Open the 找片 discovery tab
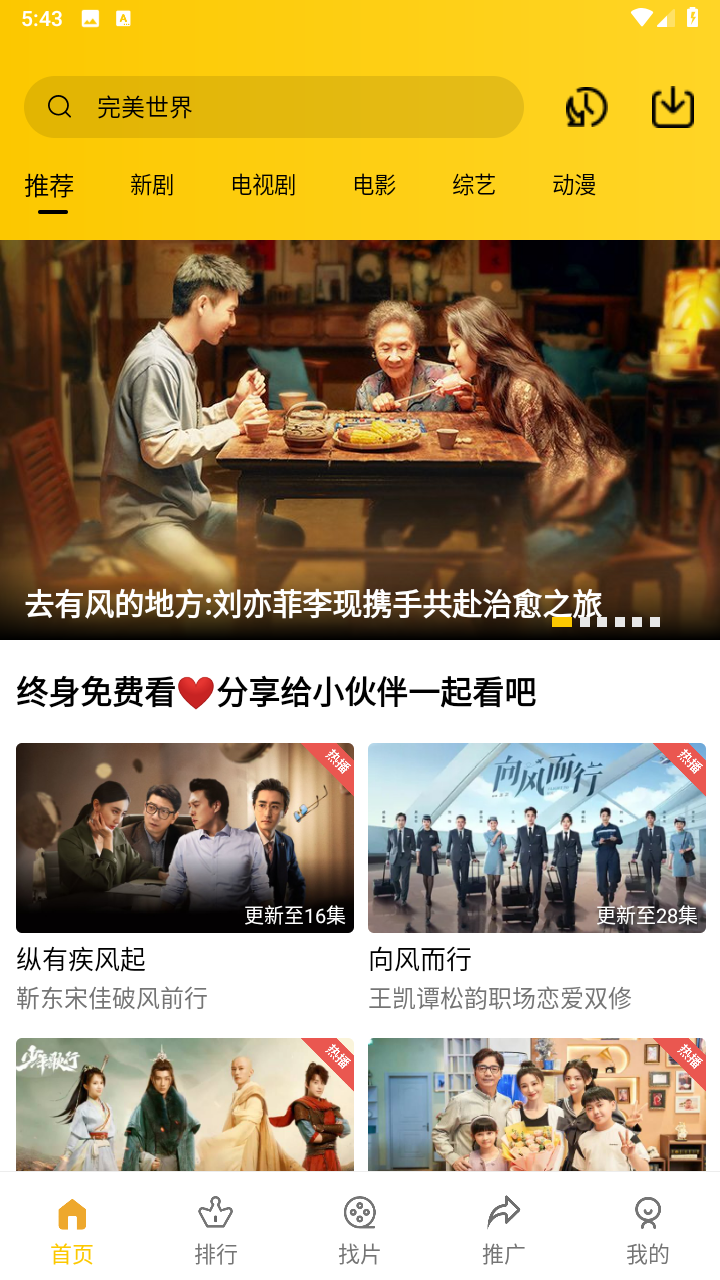Viewport: 720px width, 1280px height. point(359,1228)
